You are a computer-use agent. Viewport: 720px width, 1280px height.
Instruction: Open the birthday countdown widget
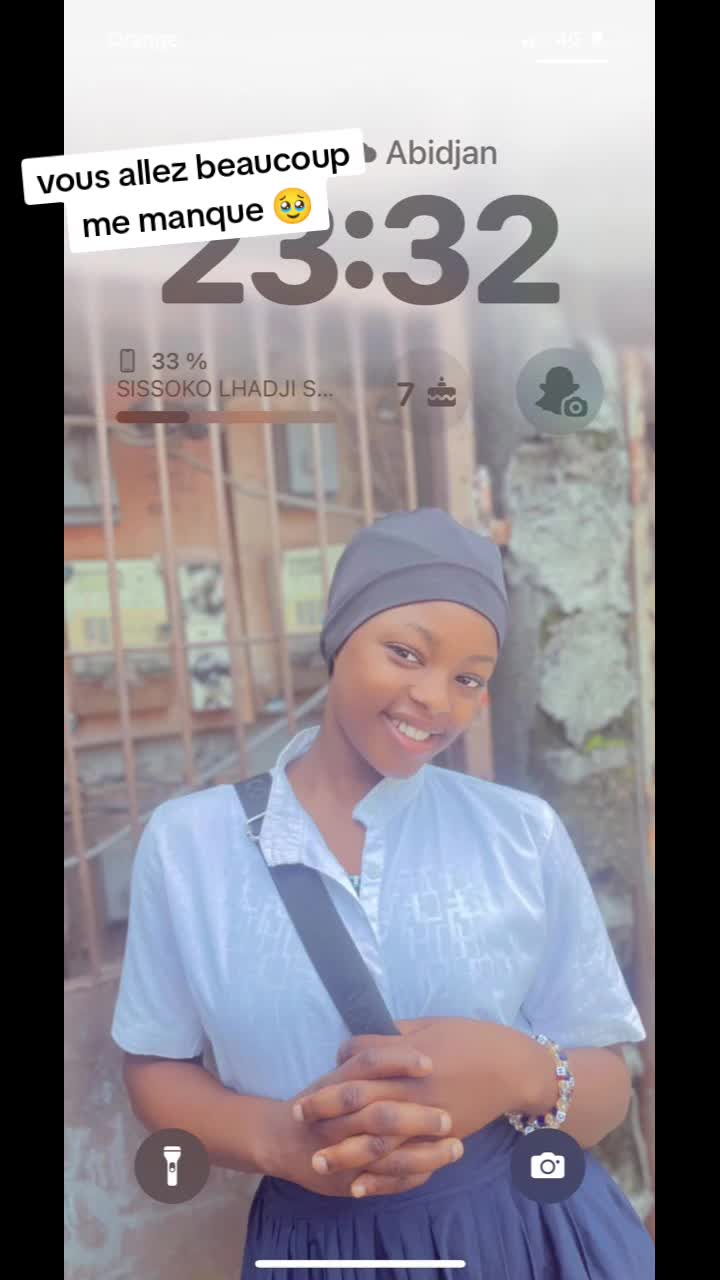pos(427,393)
